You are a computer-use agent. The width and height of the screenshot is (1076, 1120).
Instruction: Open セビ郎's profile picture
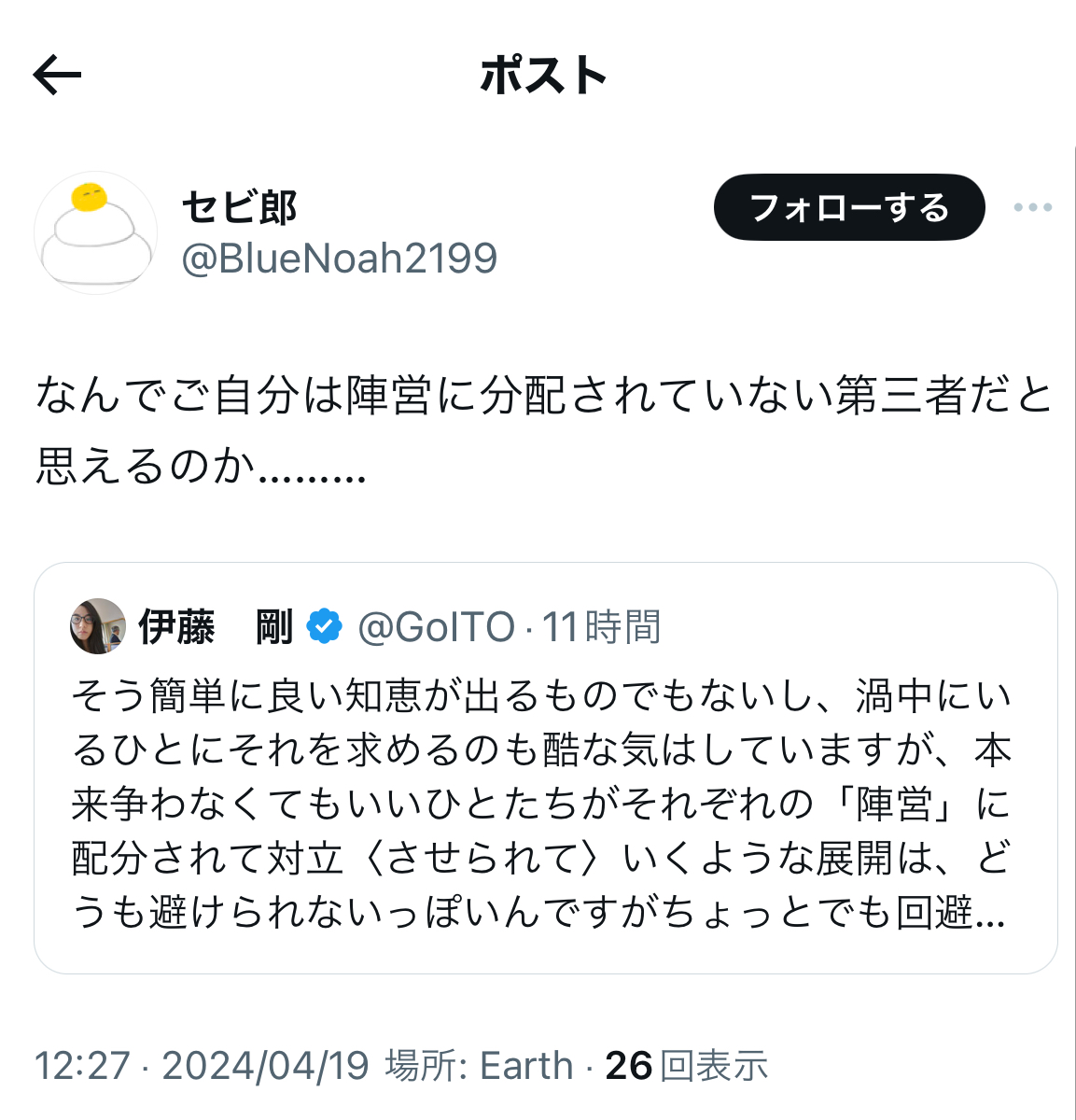click(95, 233)
